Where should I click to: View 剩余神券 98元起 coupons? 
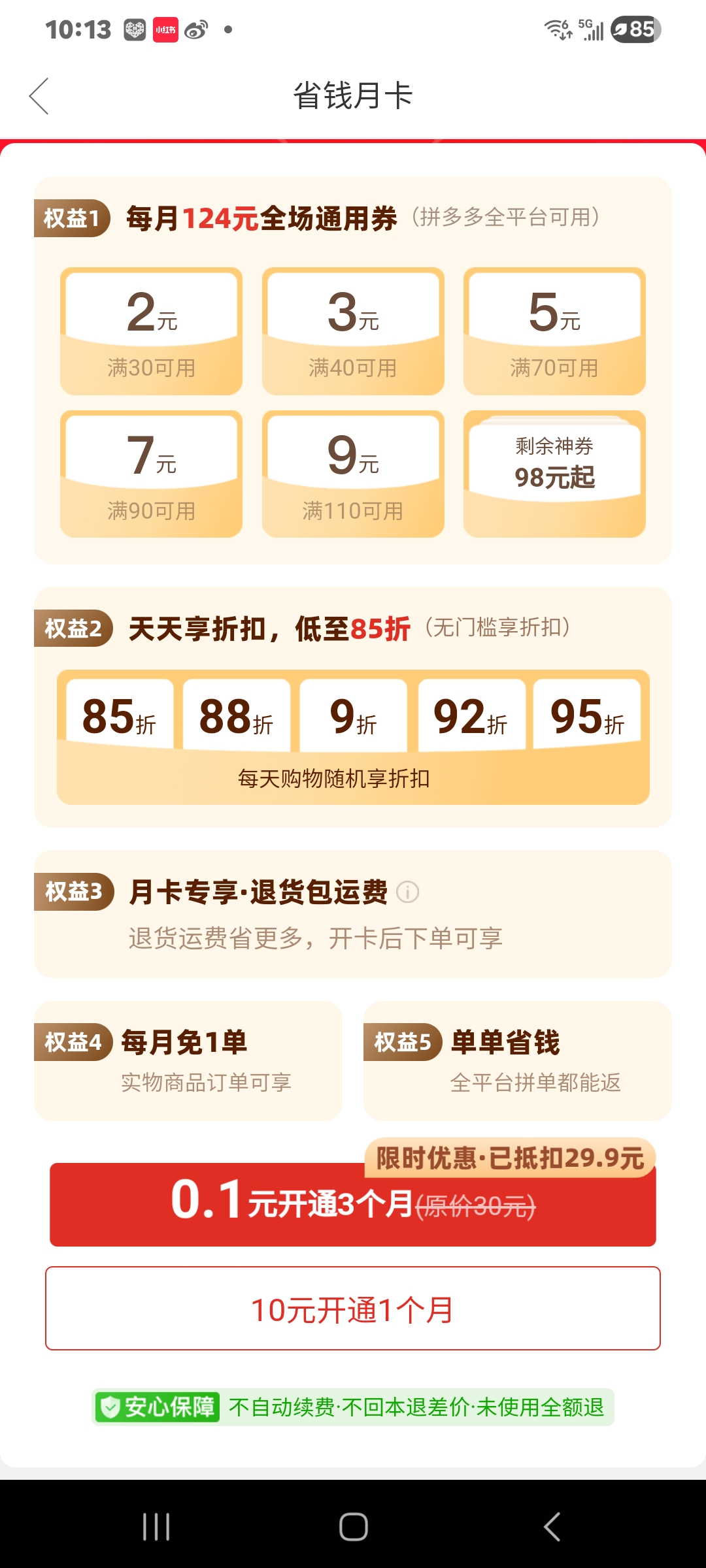click(554, 473)
